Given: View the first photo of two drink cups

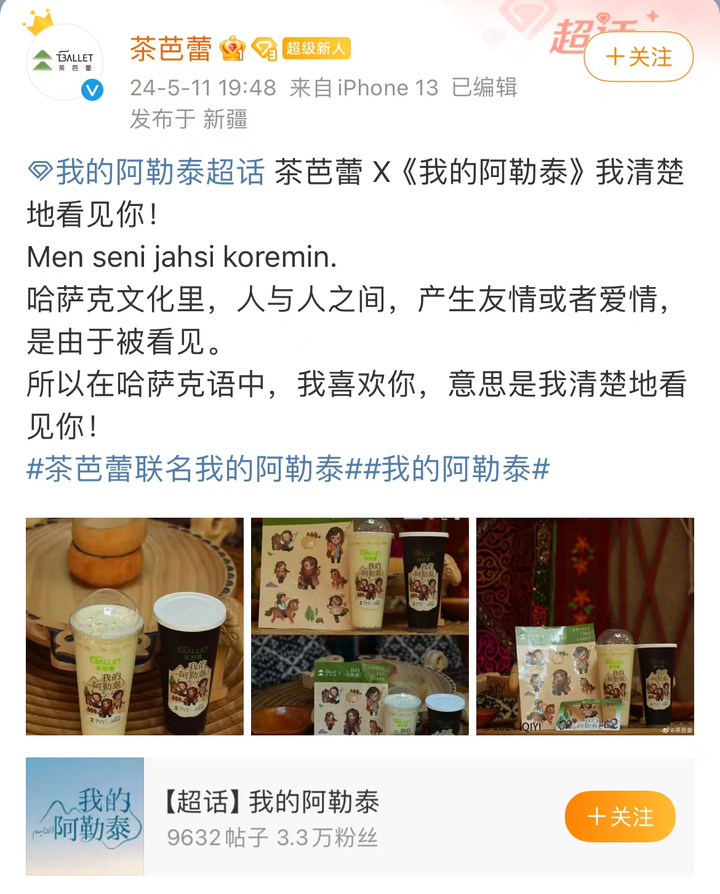Looking at the screenshot, I should (134, 626).
